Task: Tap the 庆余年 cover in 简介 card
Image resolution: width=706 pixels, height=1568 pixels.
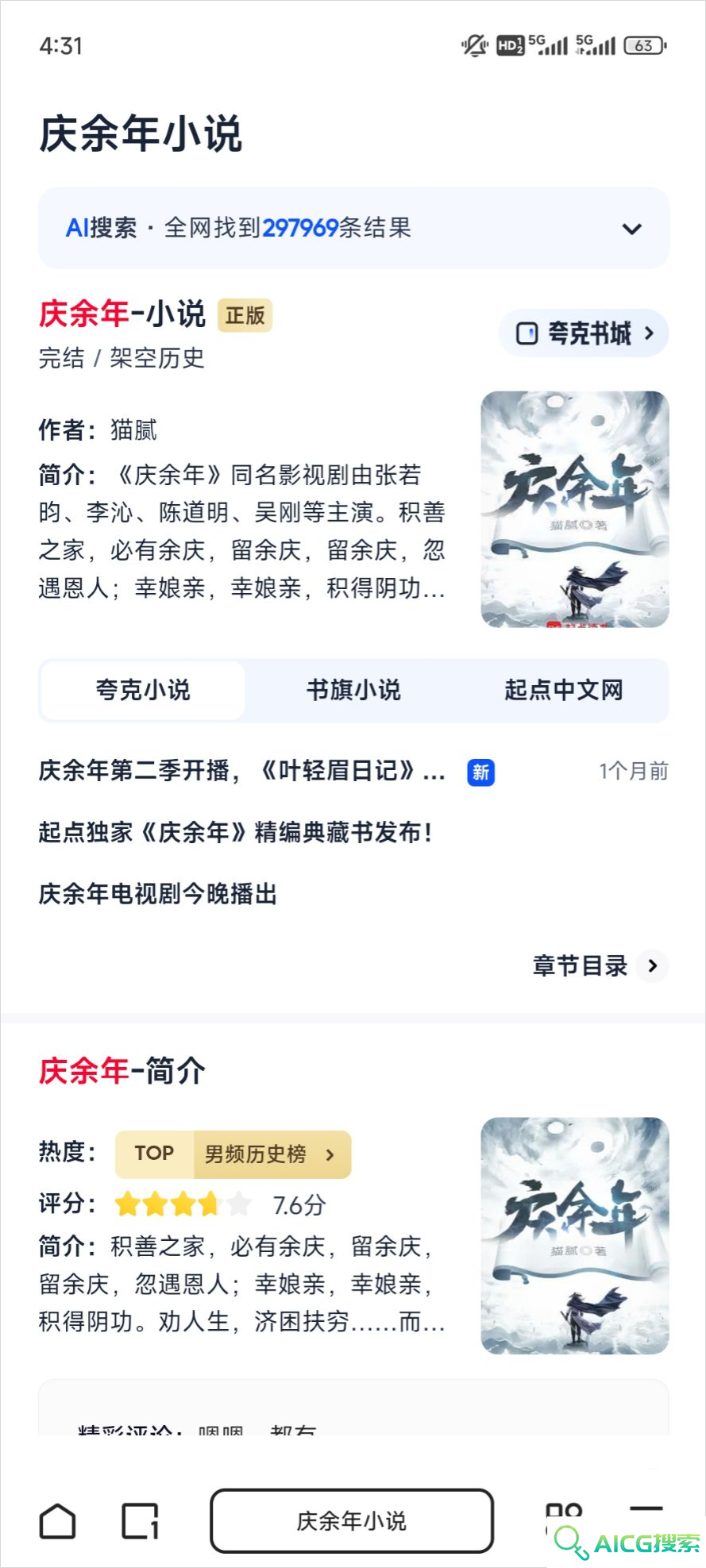Action: click(575, 1235)
